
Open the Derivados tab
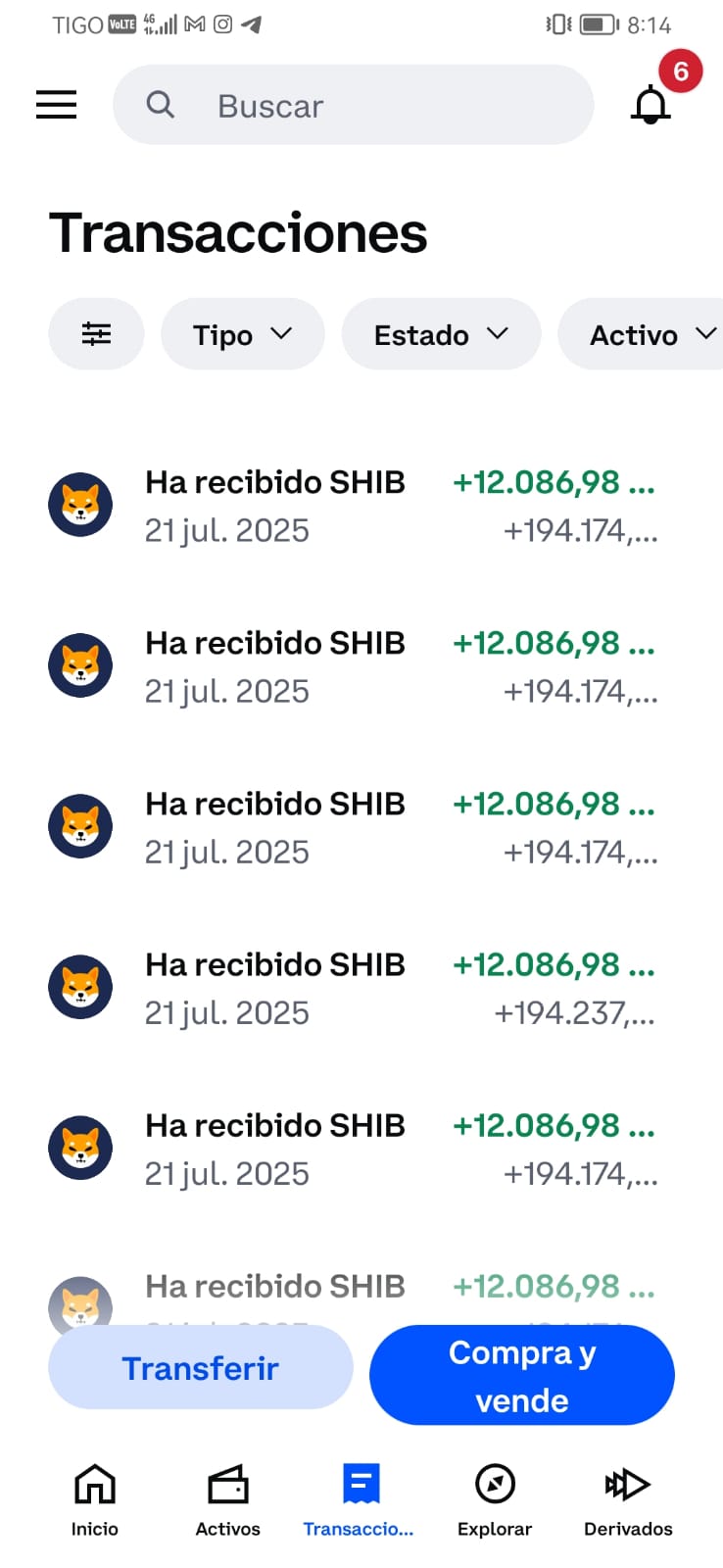[628, 1499]
